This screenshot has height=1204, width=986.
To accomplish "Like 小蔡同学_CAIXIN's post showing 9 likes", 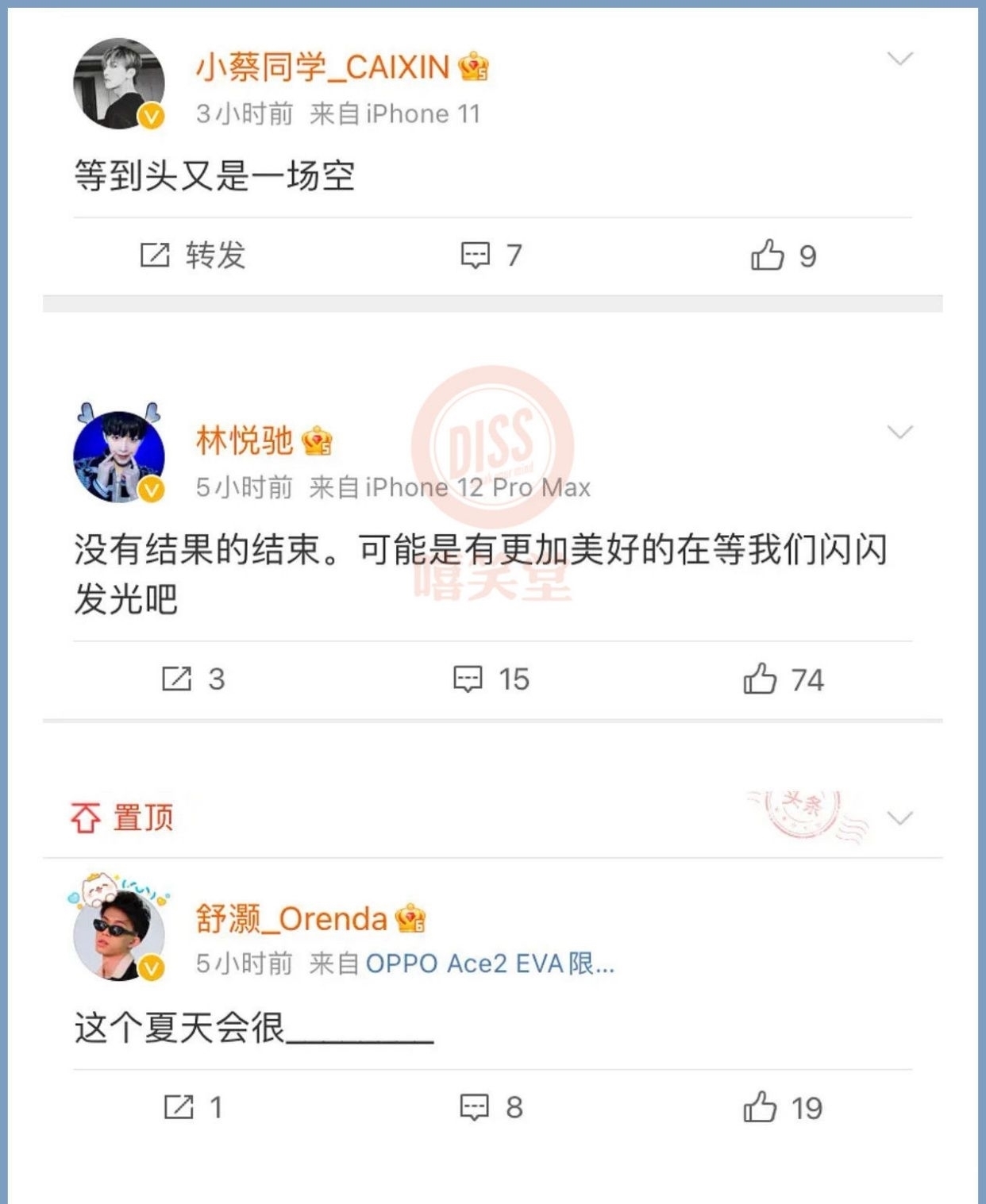I will 767,255.
